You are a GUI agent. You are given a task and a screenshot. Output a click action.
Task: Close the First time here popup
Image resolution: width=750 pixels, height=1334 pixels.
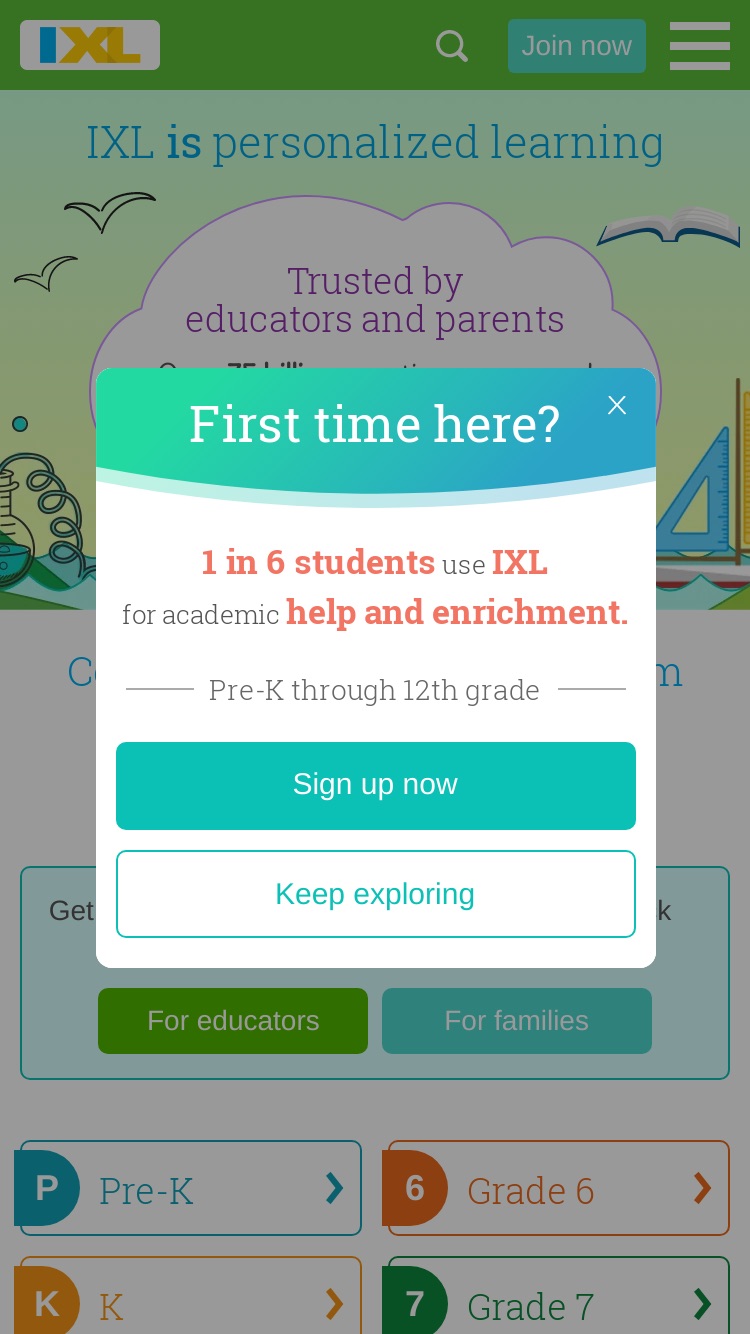click(x=617, y=405)
